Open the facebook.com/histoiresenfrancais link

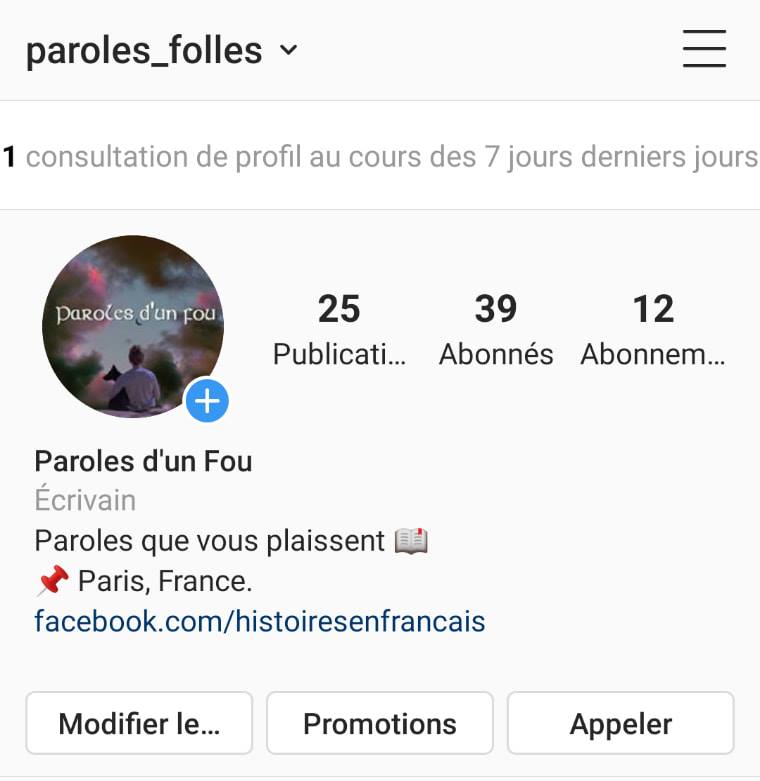click(x=259, y=621)
